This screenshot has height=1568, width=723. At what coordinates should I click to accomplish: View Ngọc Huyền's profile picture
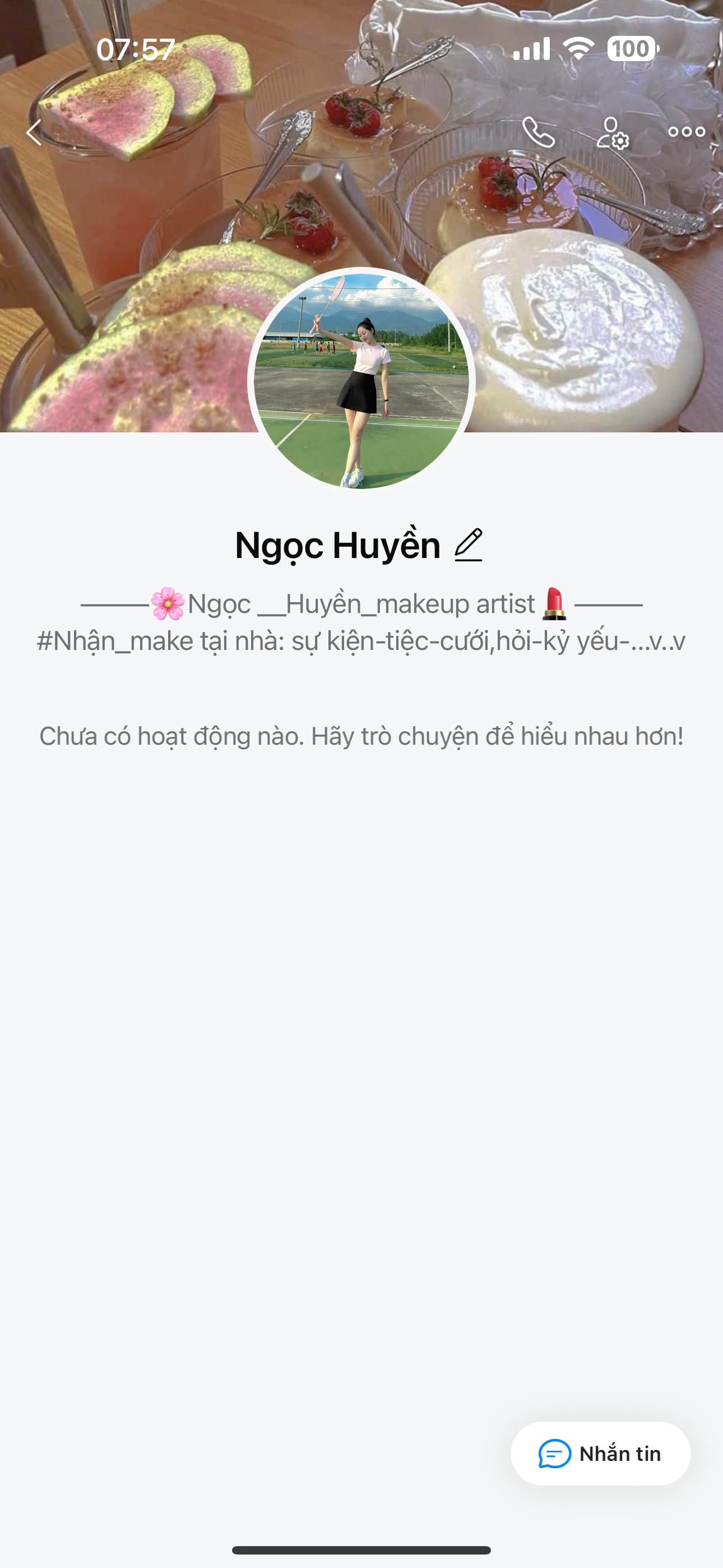(x=361, y=380)
